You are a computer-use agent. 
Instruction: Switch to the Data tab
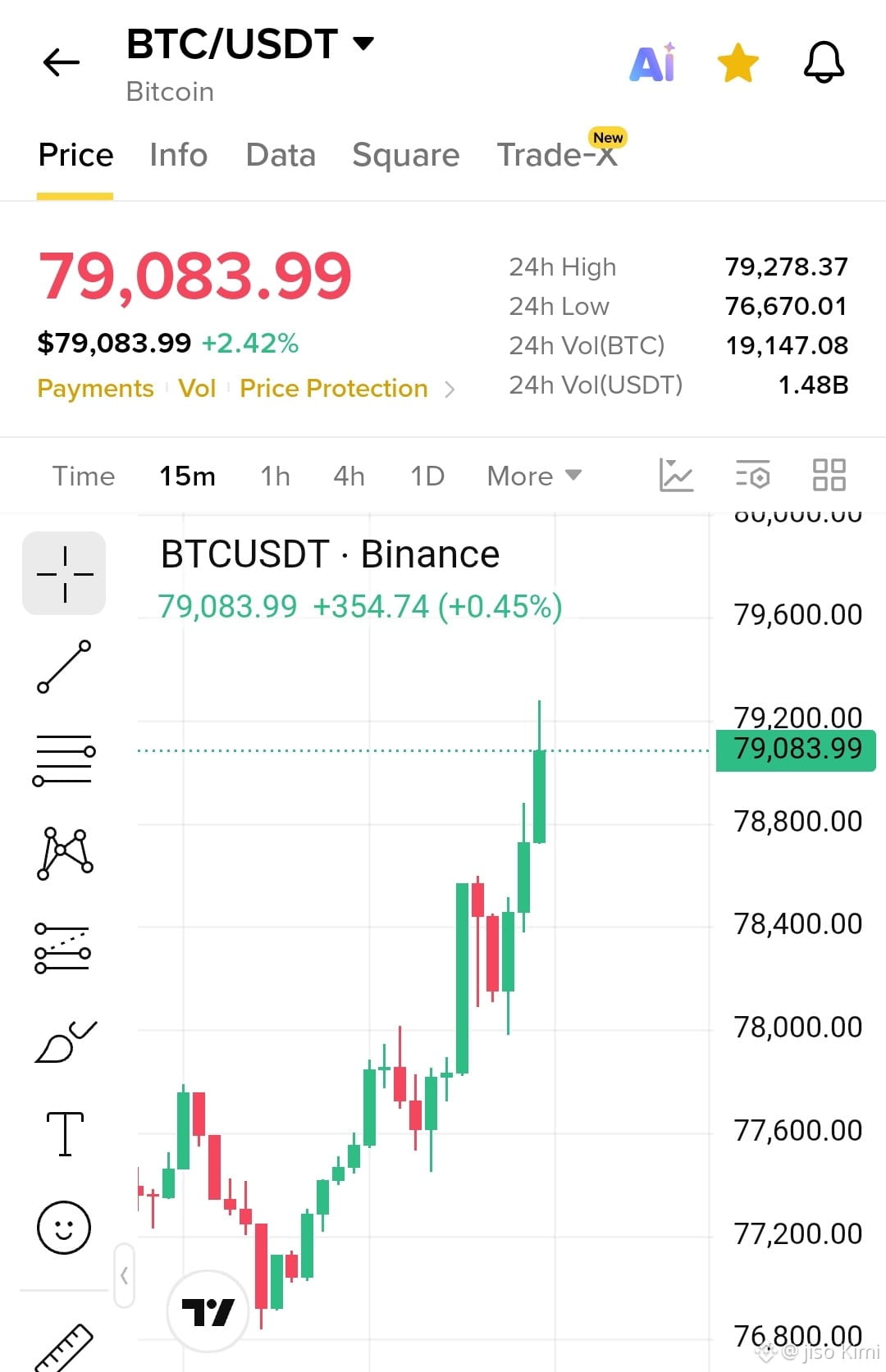point(281,155)
